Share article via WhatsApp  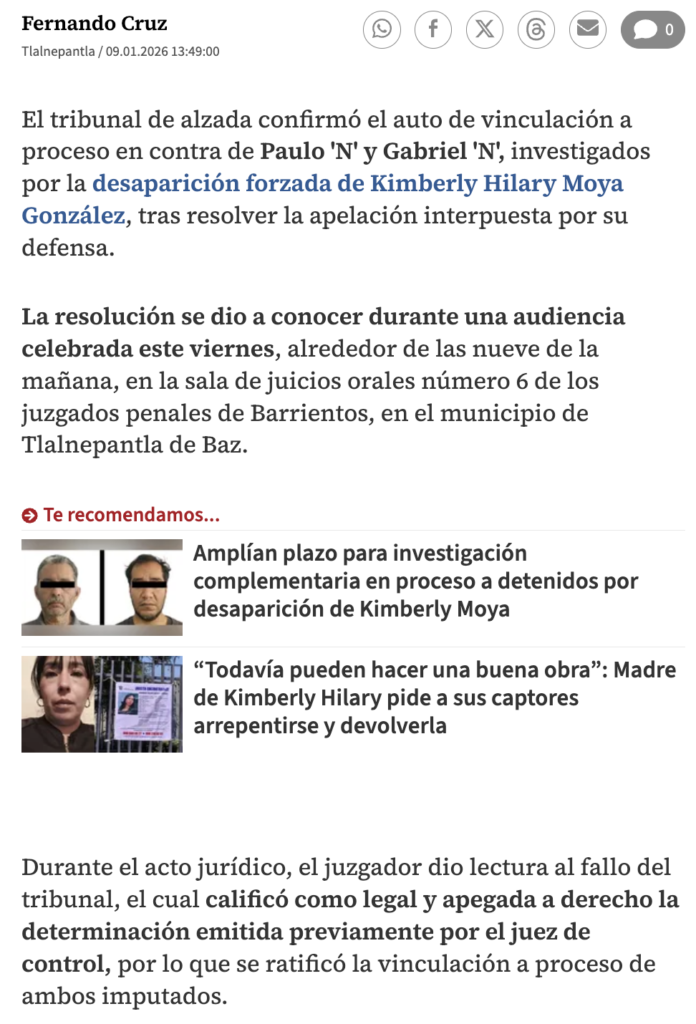(x=381, y=29)
